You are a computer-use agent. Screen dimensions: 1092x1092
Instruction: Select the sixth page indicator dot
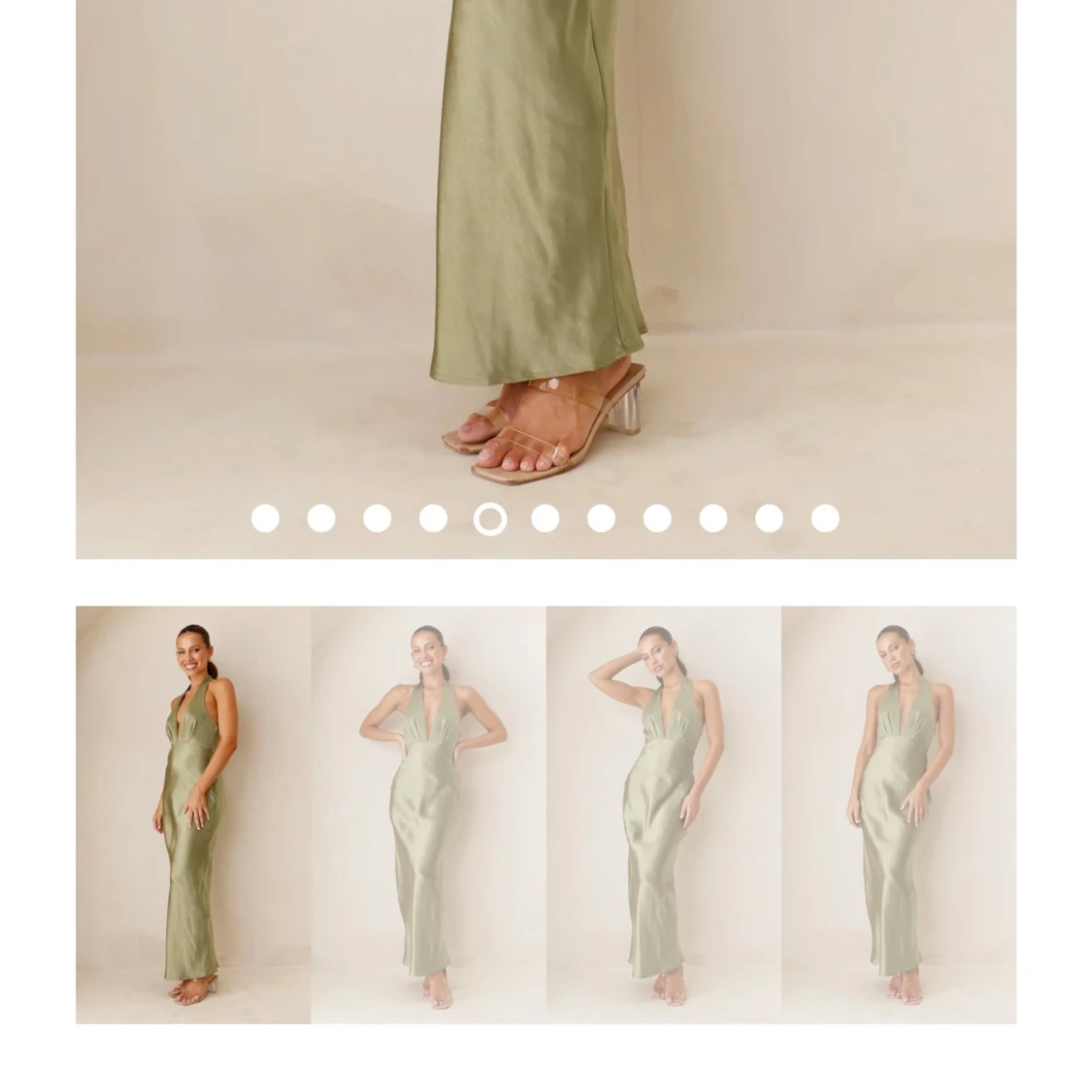546,518
